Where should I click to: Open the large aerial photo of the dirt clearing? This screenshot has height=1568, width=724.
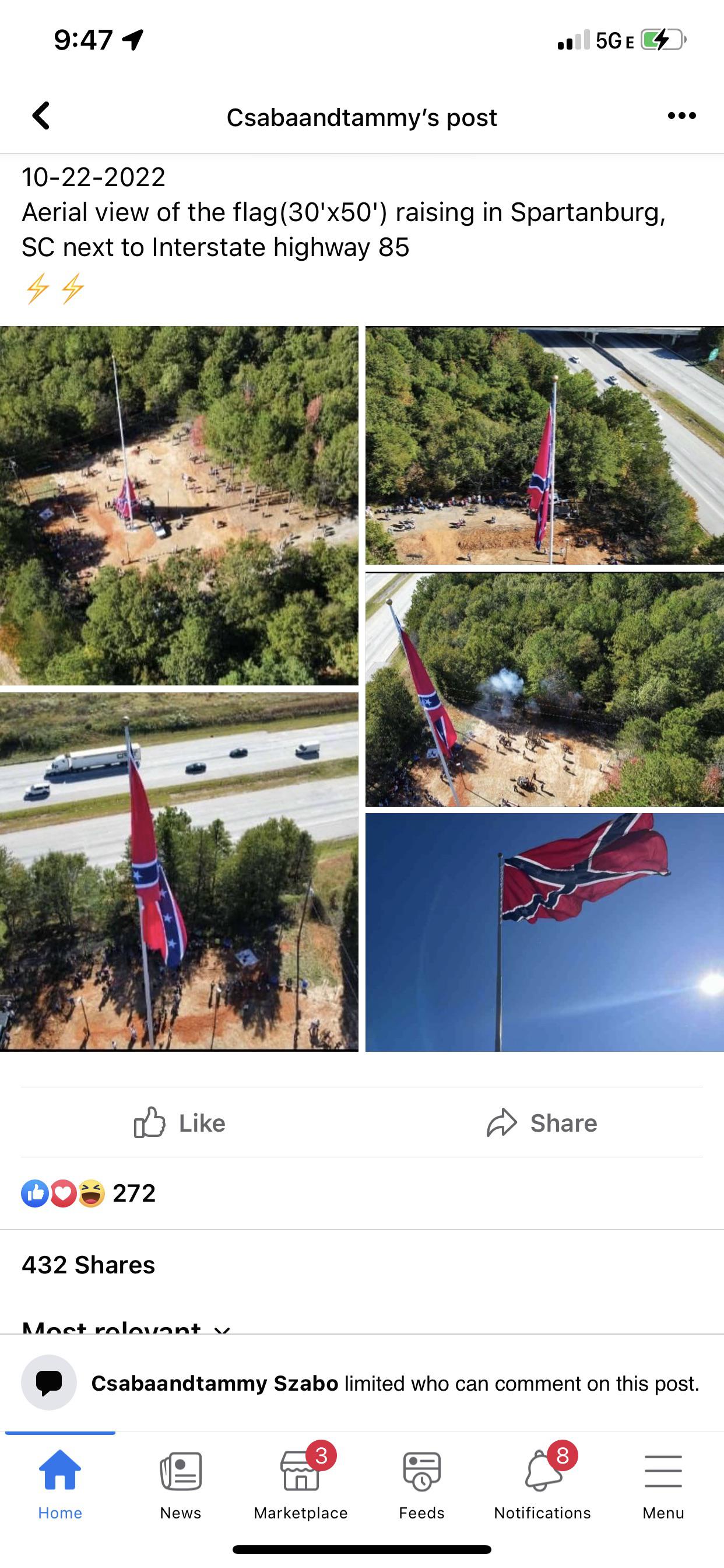[179, 505]
